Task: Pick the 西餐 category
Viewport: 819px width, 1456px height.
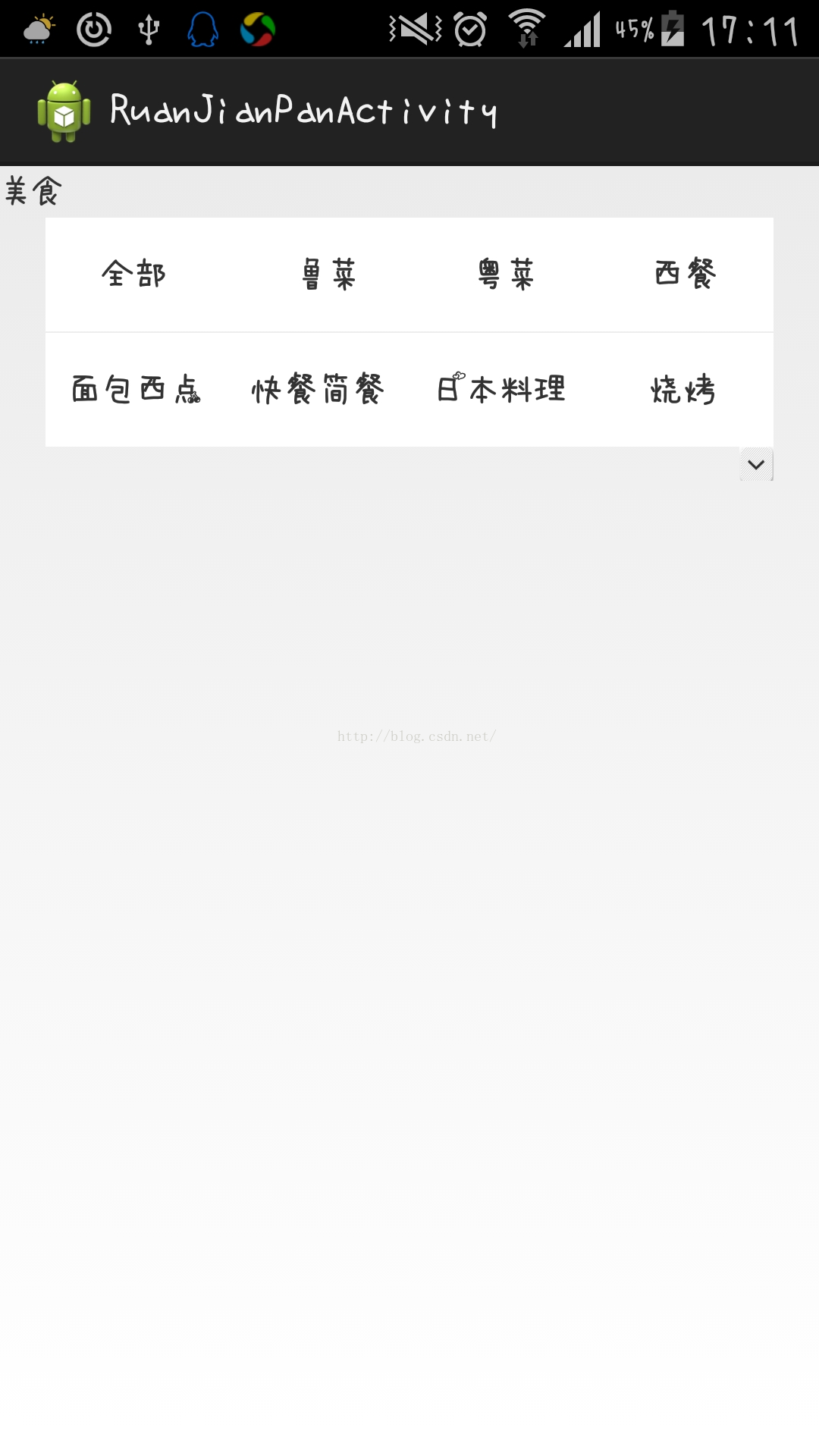Action: (x=685, y=275)
